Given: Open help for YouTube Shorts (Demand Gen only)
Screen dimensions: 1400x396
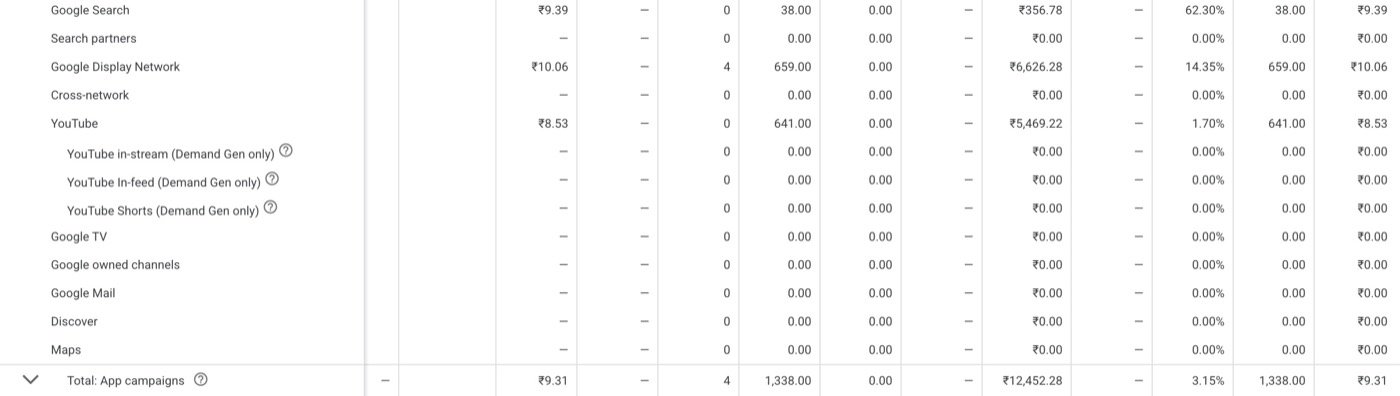Looking at the screenshot, I should coord(270,208).
